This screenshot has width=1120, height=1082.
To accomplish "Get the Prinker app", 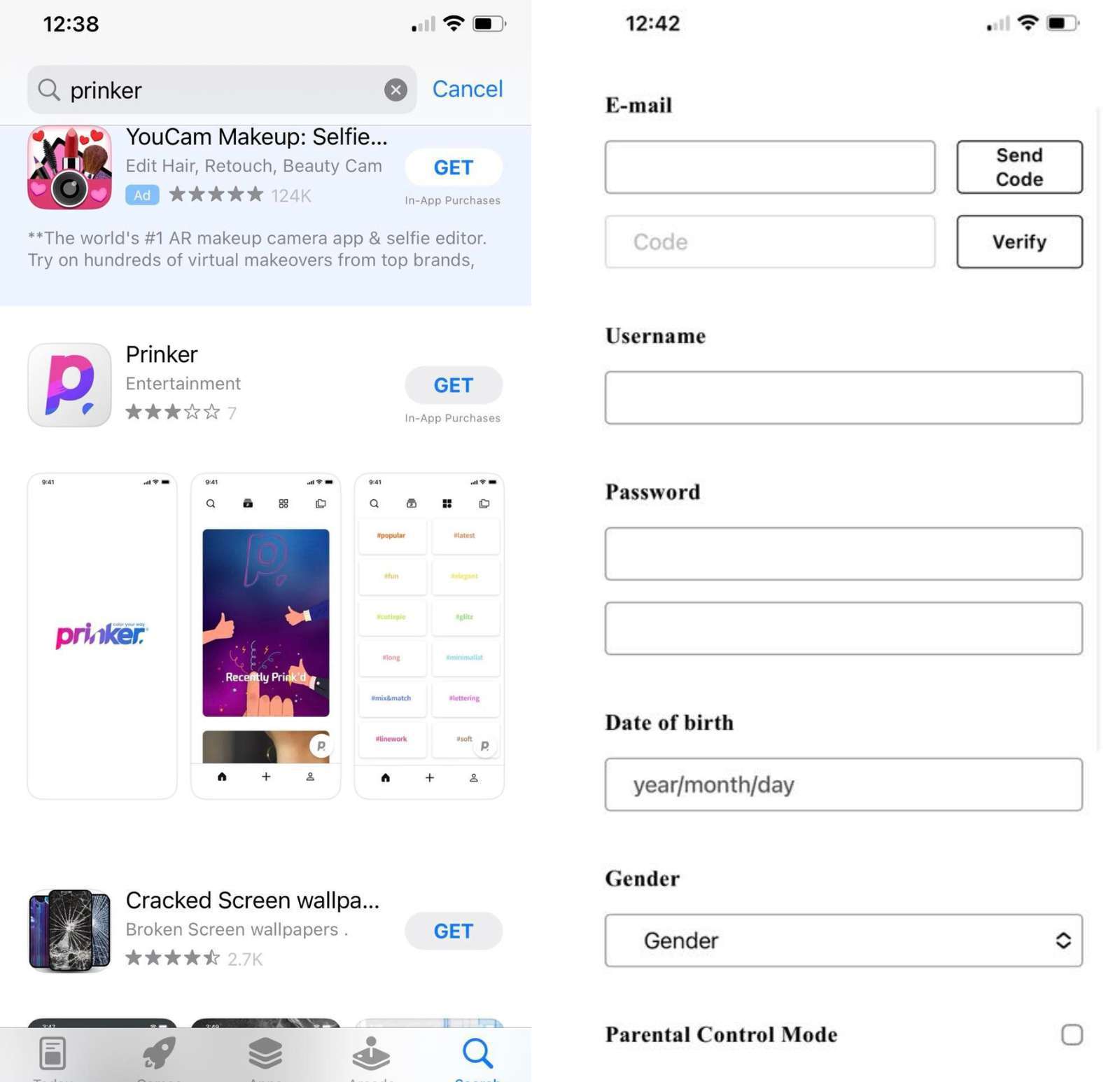I will pos(453,385).
